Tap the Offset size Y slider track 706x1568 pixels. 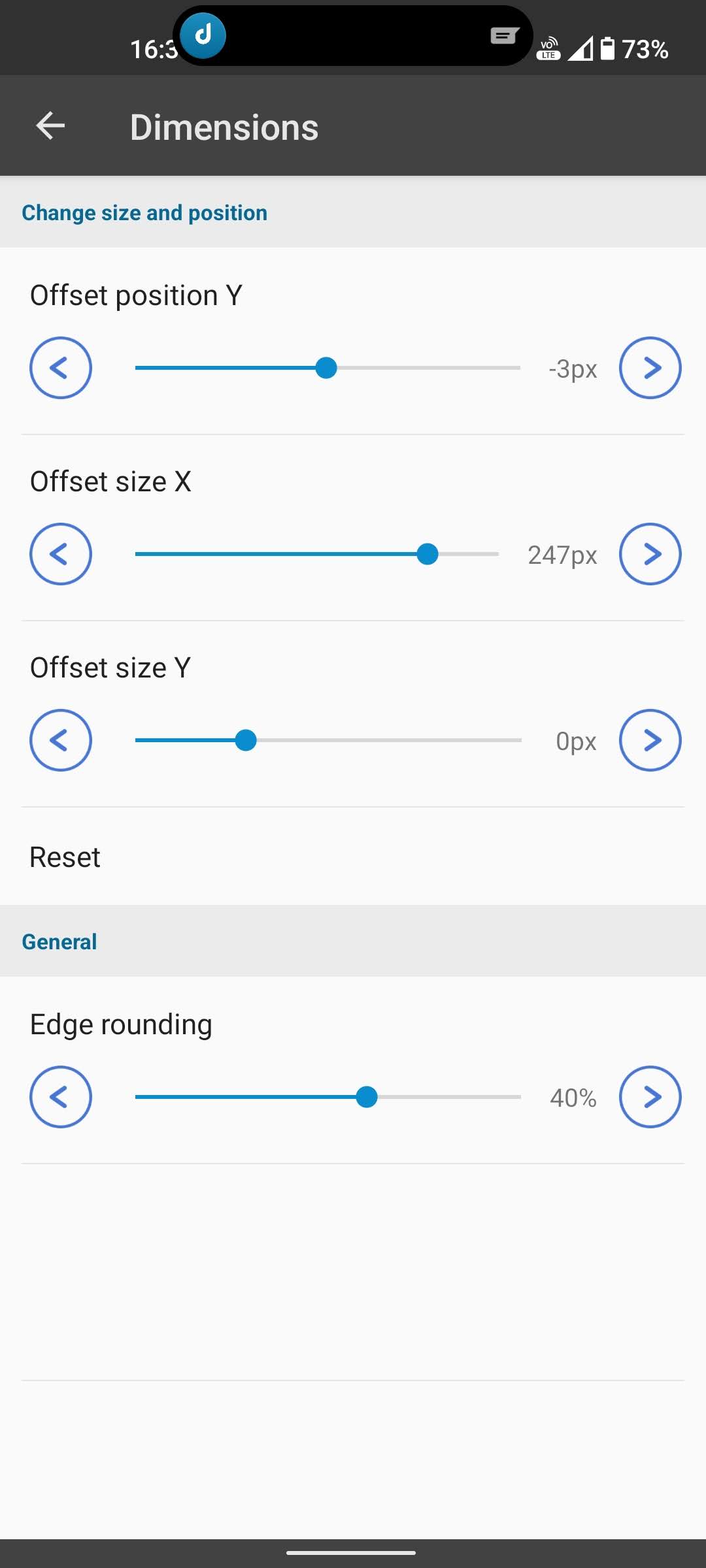[x=328, y=740]
